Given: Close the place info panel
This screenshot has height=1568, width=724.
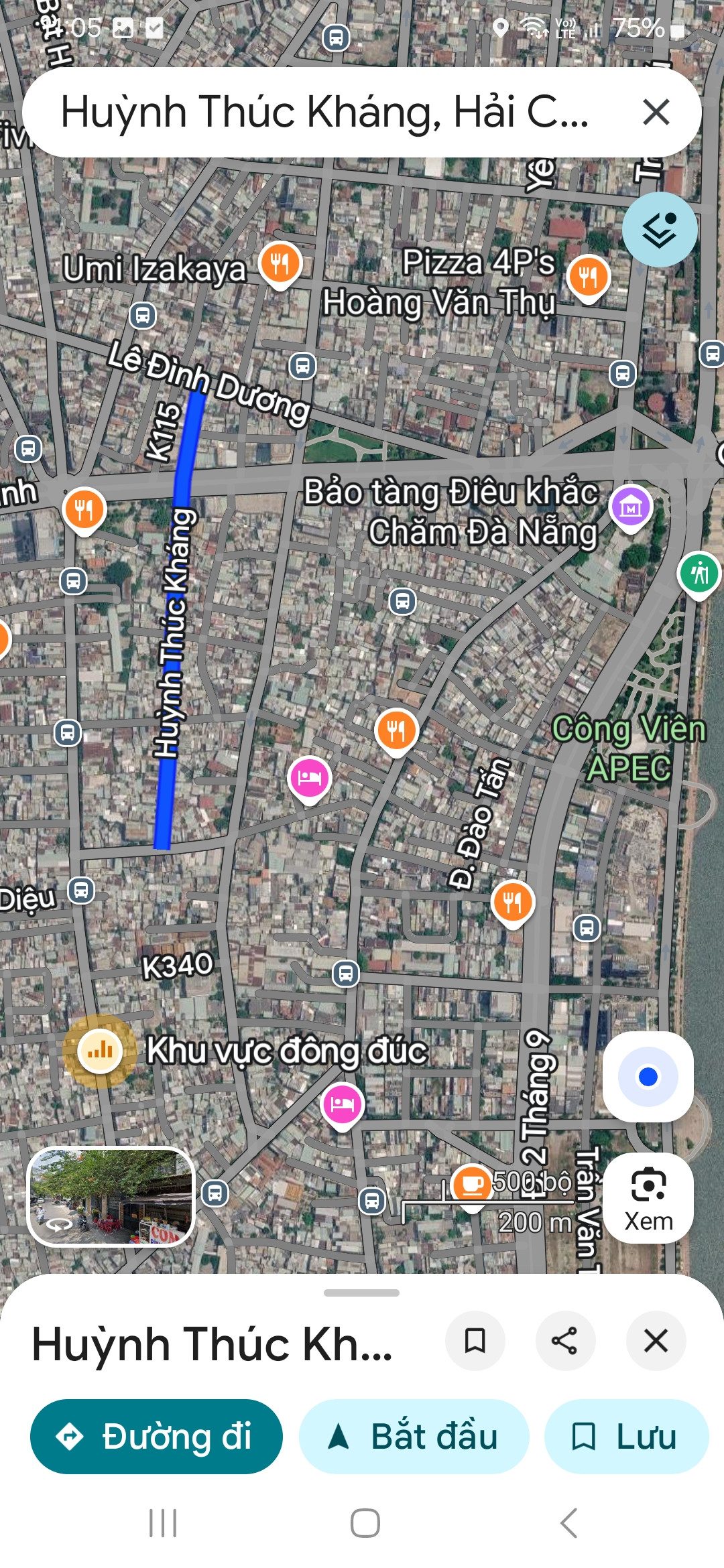Looking at the screenshot, I should point(656,1341).
